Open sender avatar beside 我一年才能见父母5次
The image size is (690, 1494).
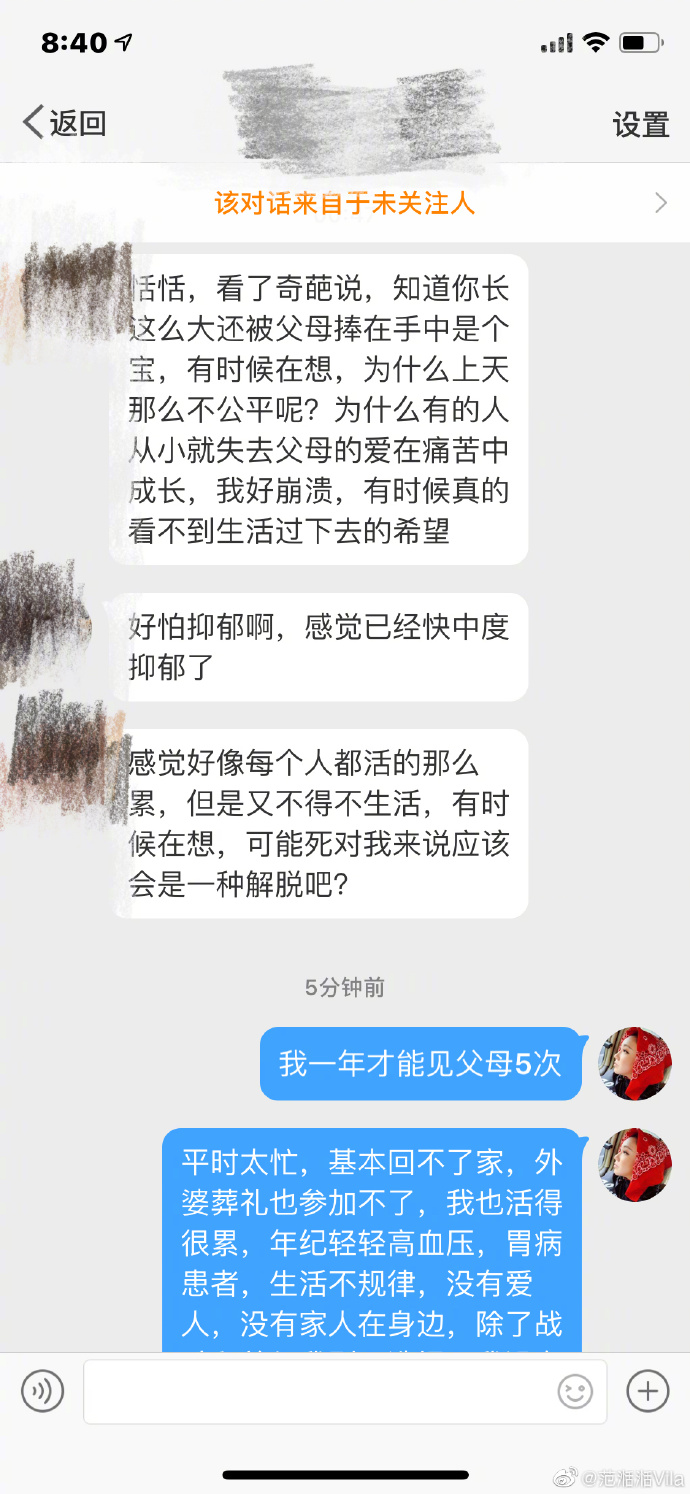click(634, 1063)
